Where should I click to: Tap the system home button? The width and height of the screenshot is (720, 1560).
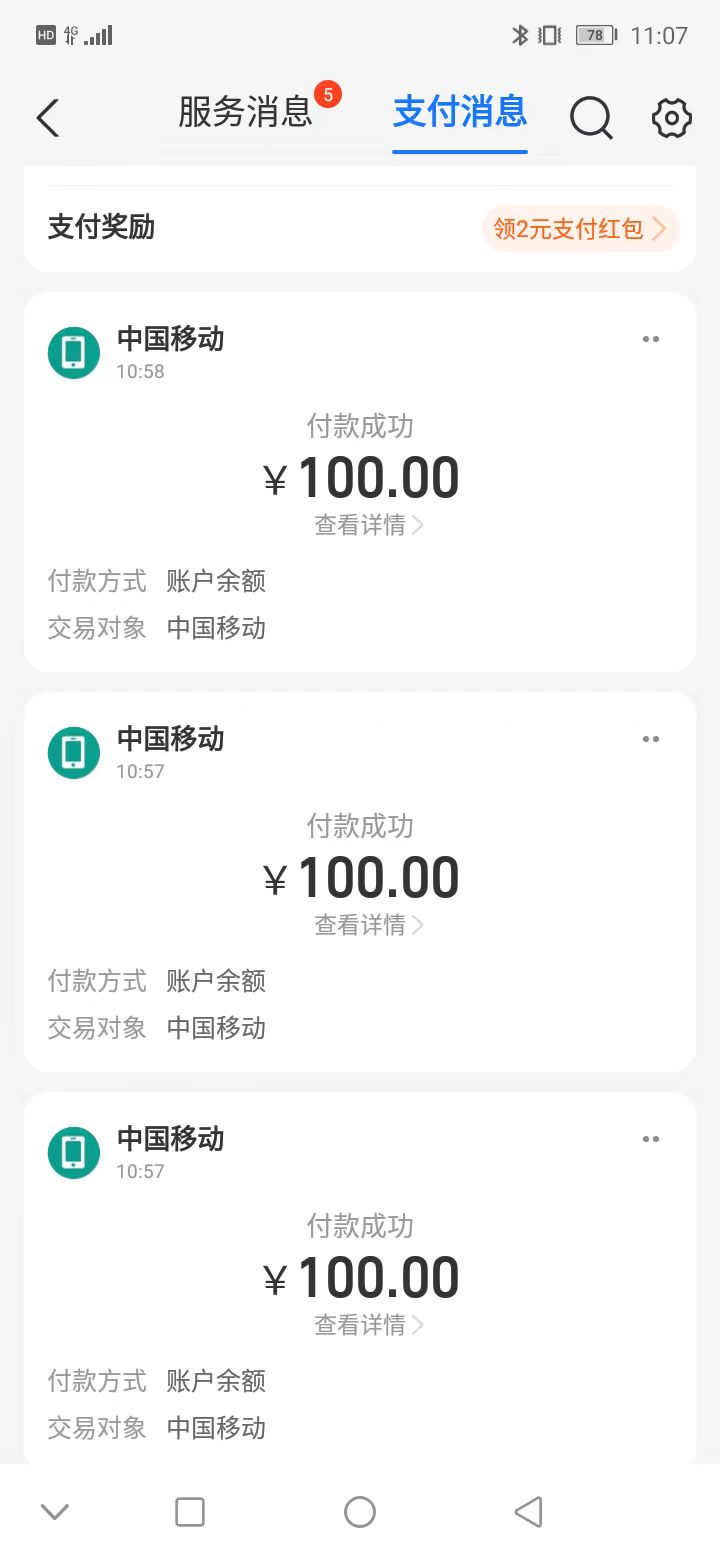360,1512
